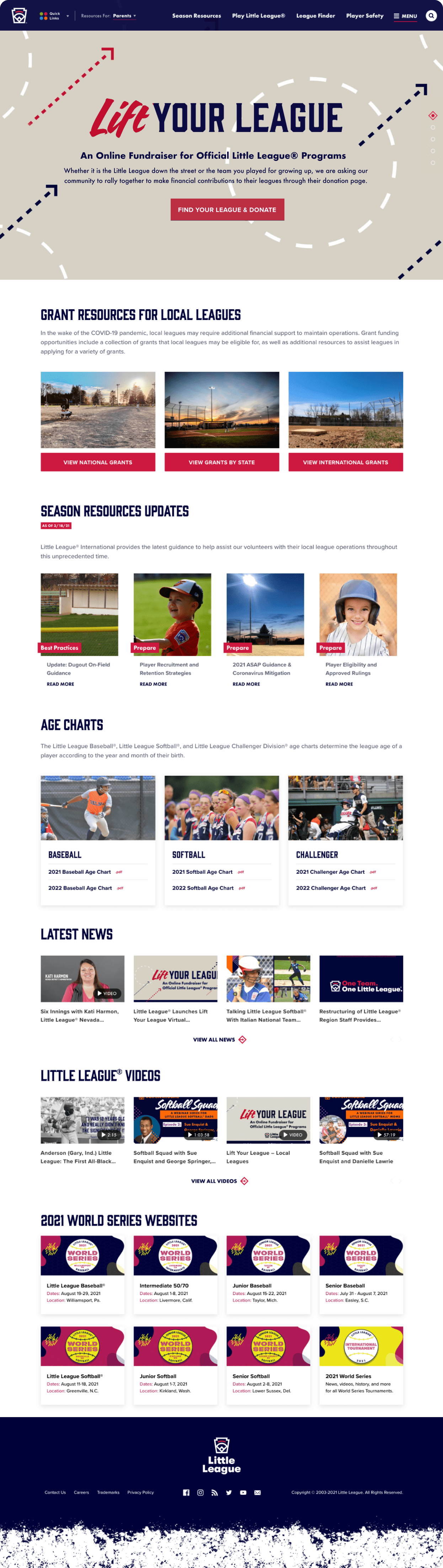443x1568 pixels.
Task: Tap Find Your League & Donate
Action: (227, 209)
